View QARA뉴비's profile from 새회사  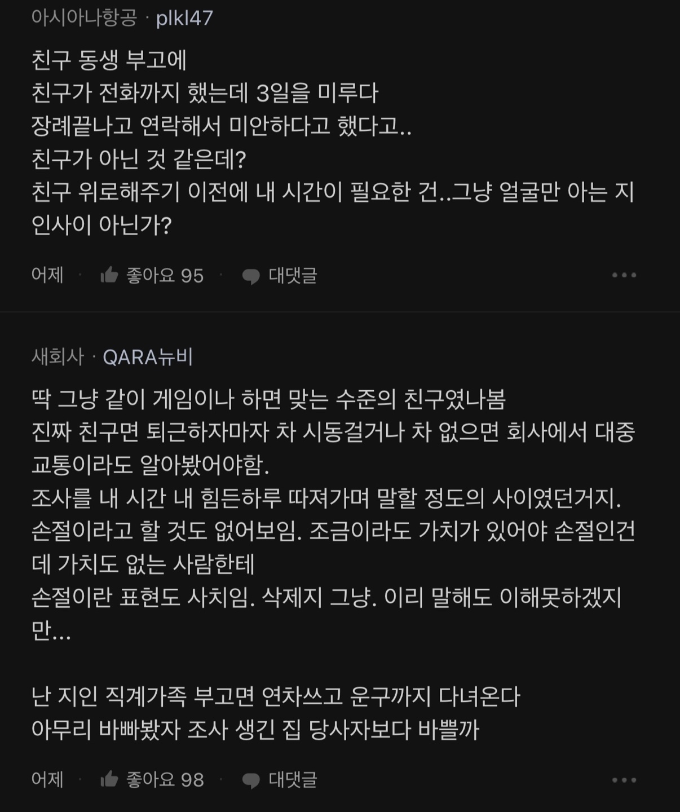(147, 357)
